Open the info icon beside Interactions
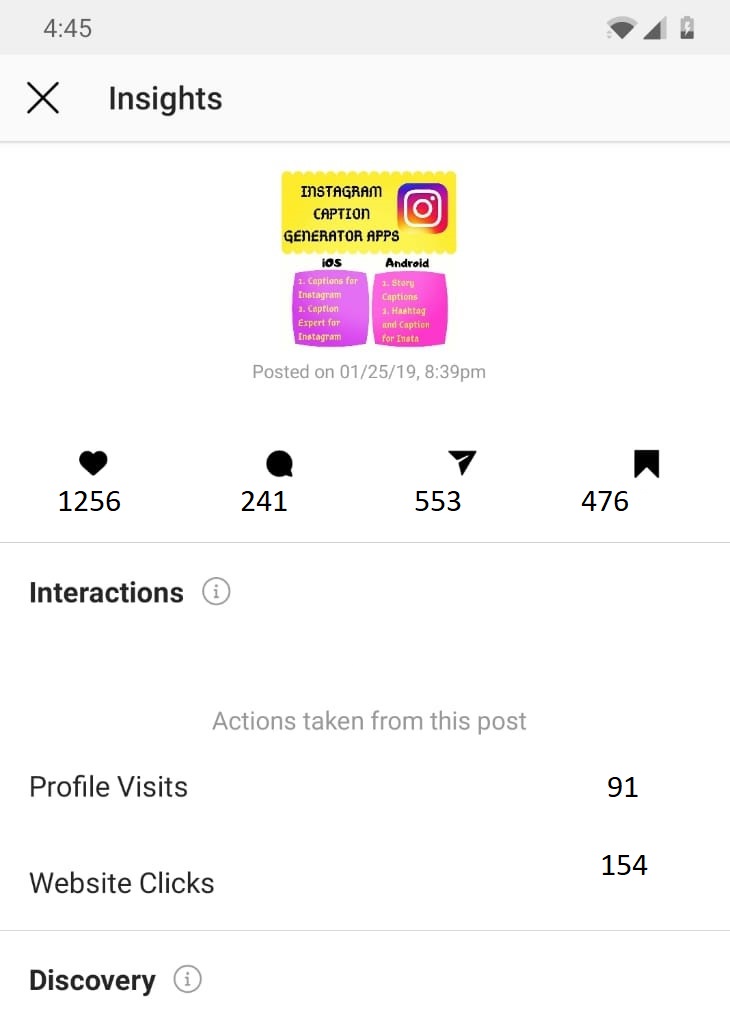 coord(216,592)
